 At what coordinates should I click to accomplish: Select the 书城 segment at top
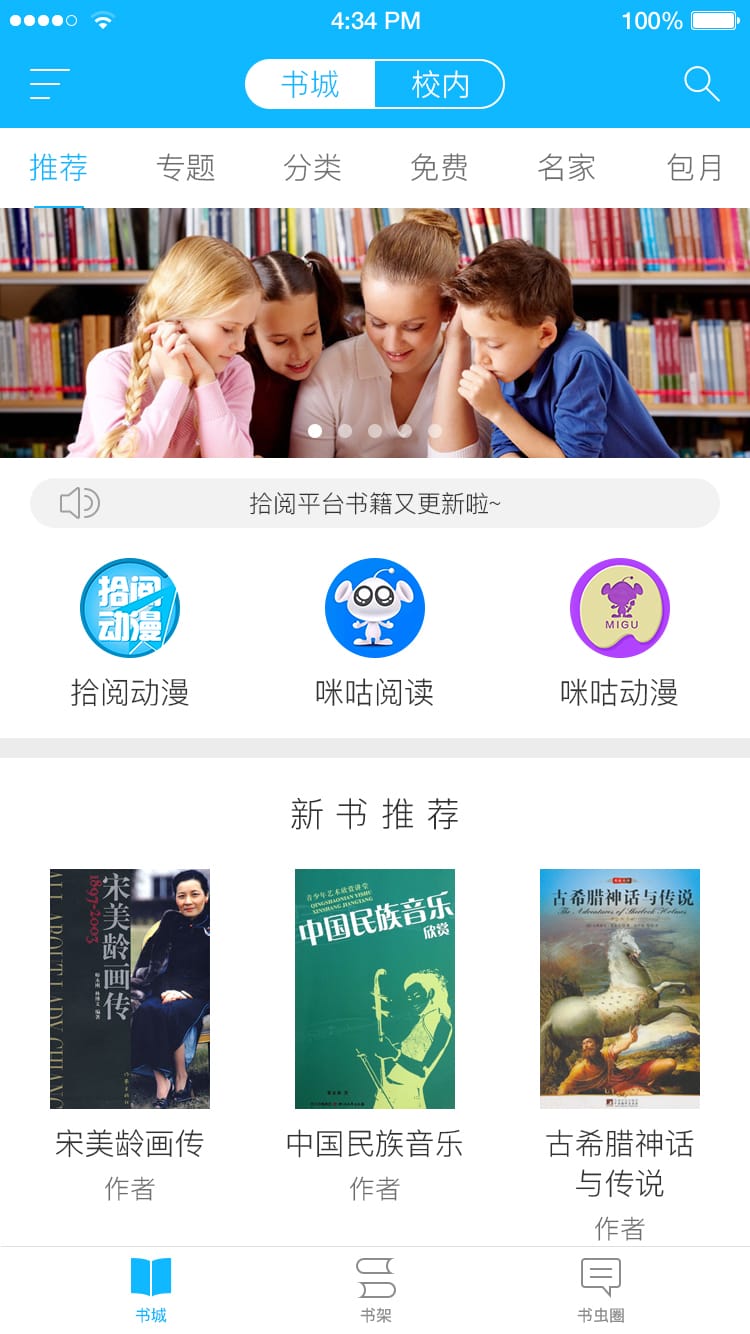point(311,84)
